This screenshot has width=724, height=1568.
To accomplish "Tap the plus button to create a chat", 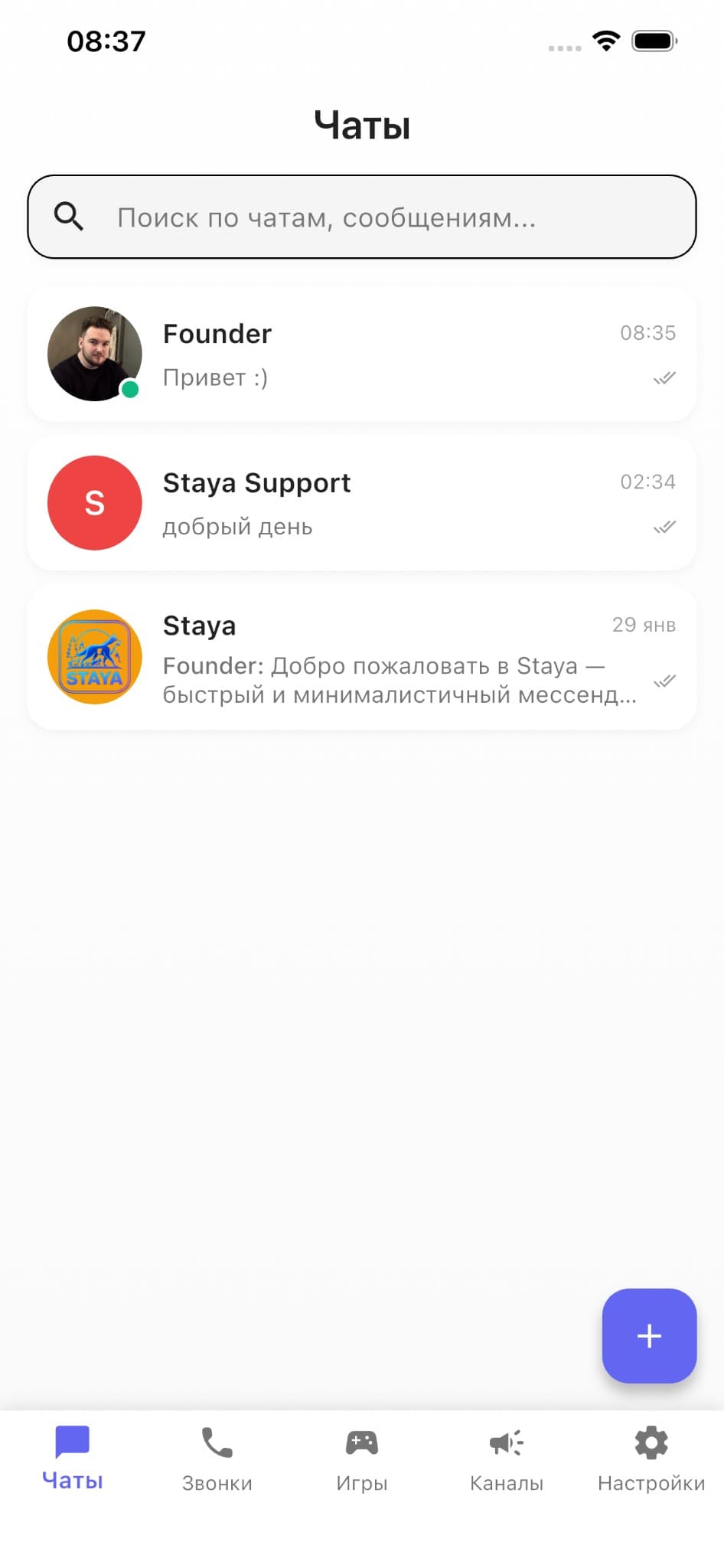I will (649, 1336).
